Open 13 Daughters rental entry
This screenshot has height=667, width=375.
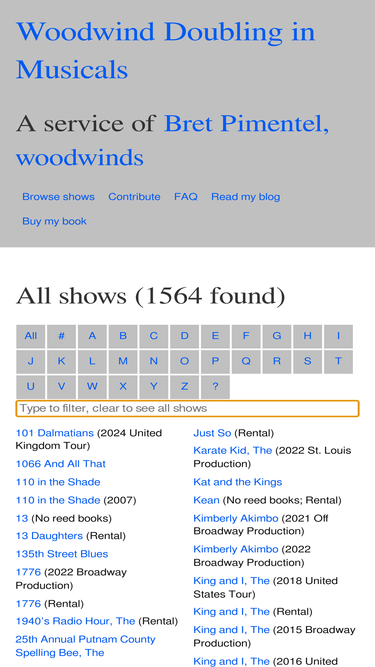pyautogui.click(x=49, y=536)
